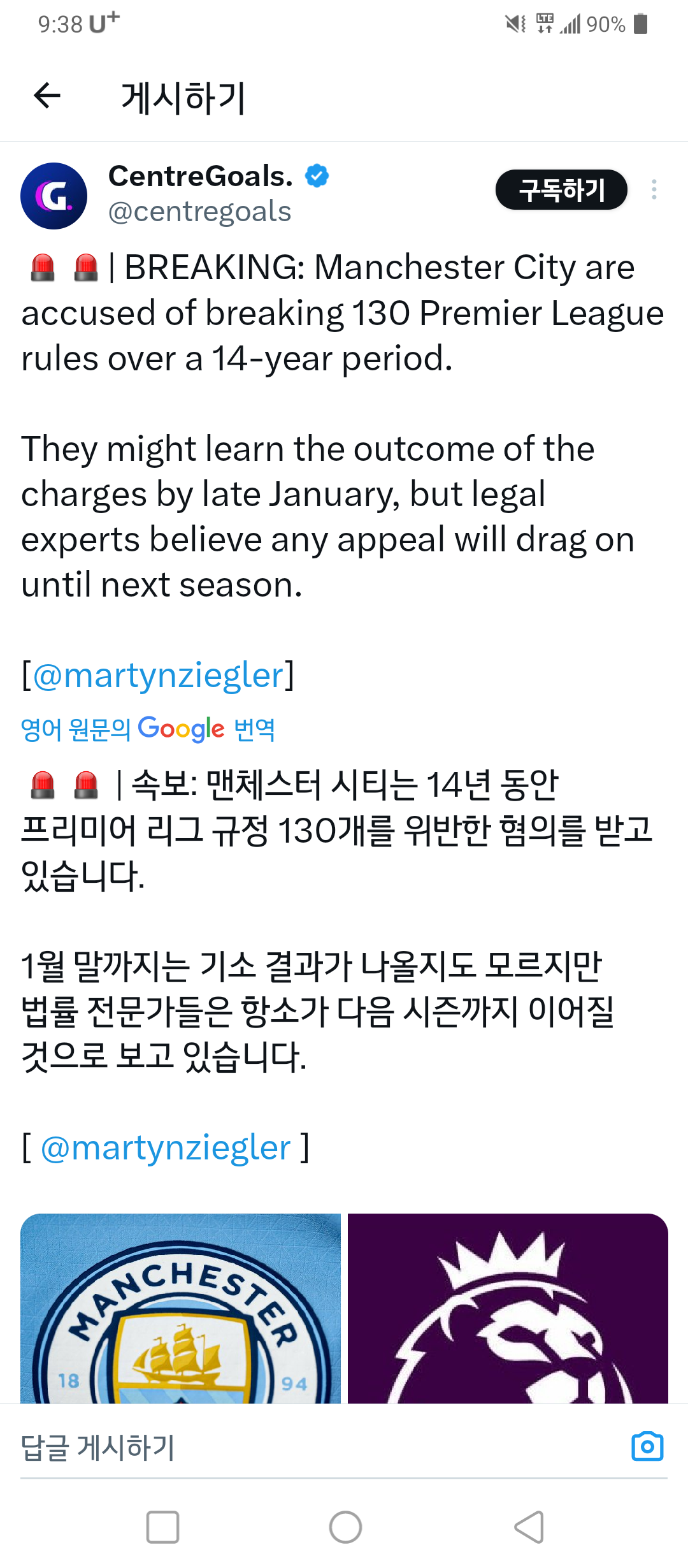The width and height of the screenshot is (688, 1568).
Task: Open the CentreGoals. account name
Action: pyautogui.click(x=201, y=176)
